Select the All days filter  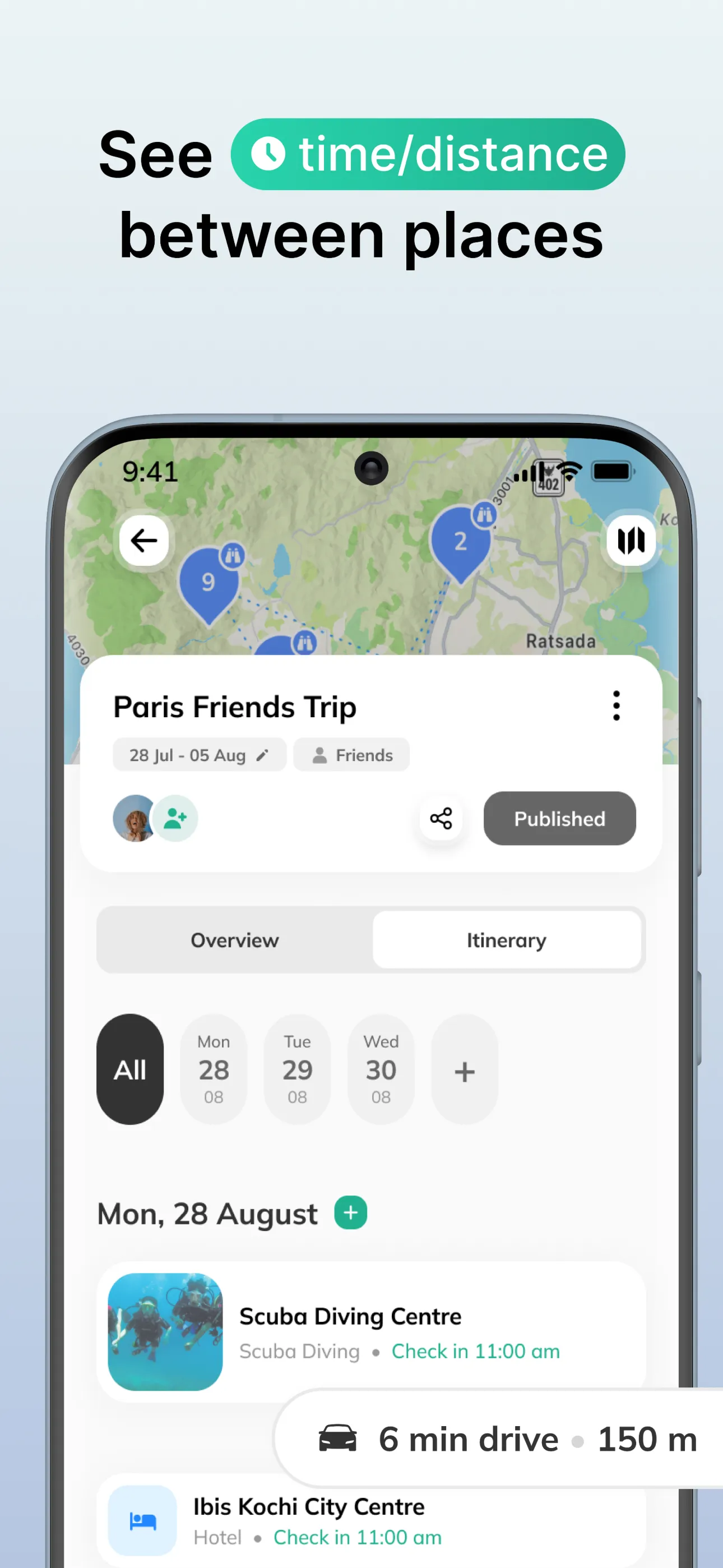(130, 1070)
